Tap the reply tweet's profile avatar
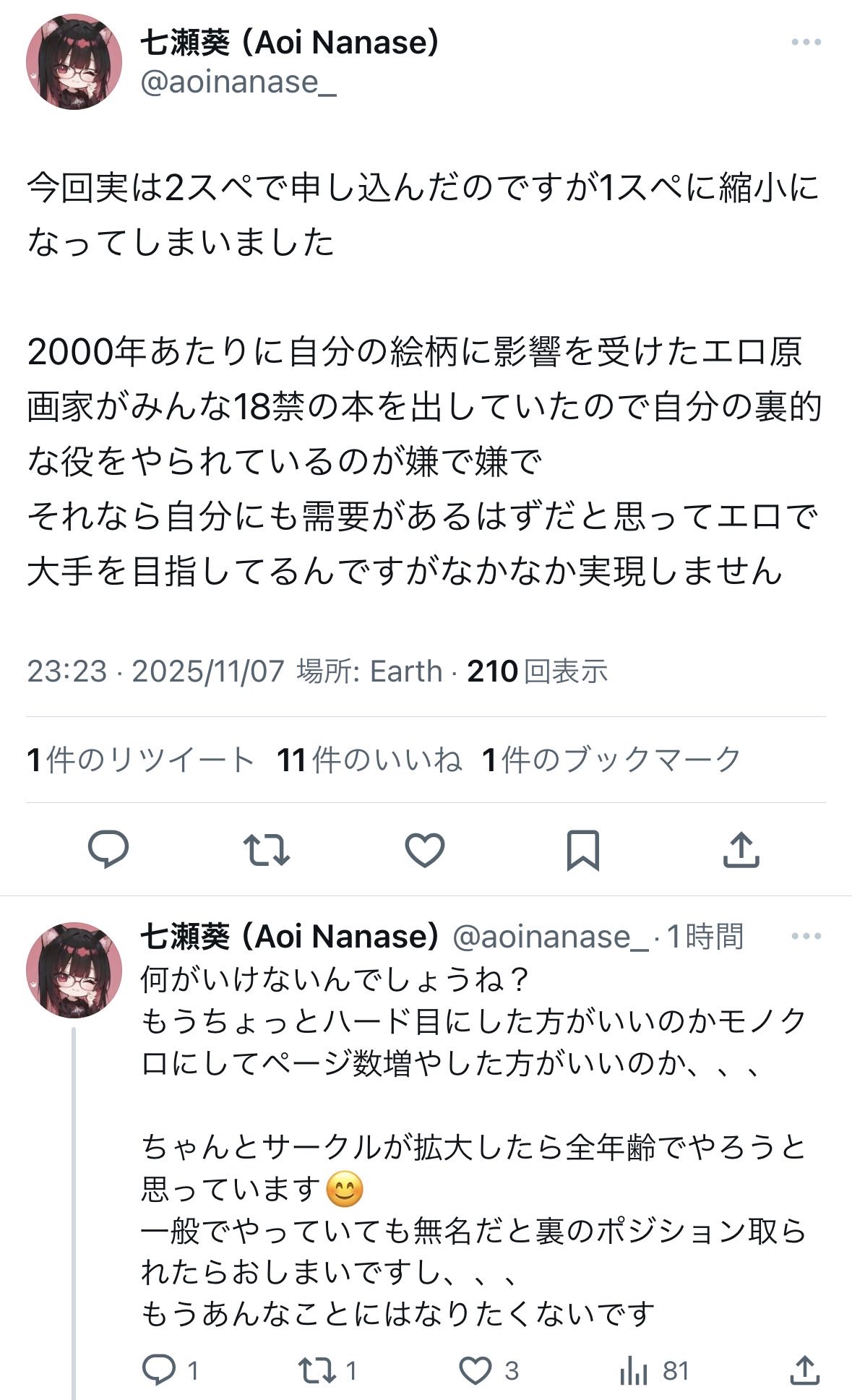 click(74, 970)
